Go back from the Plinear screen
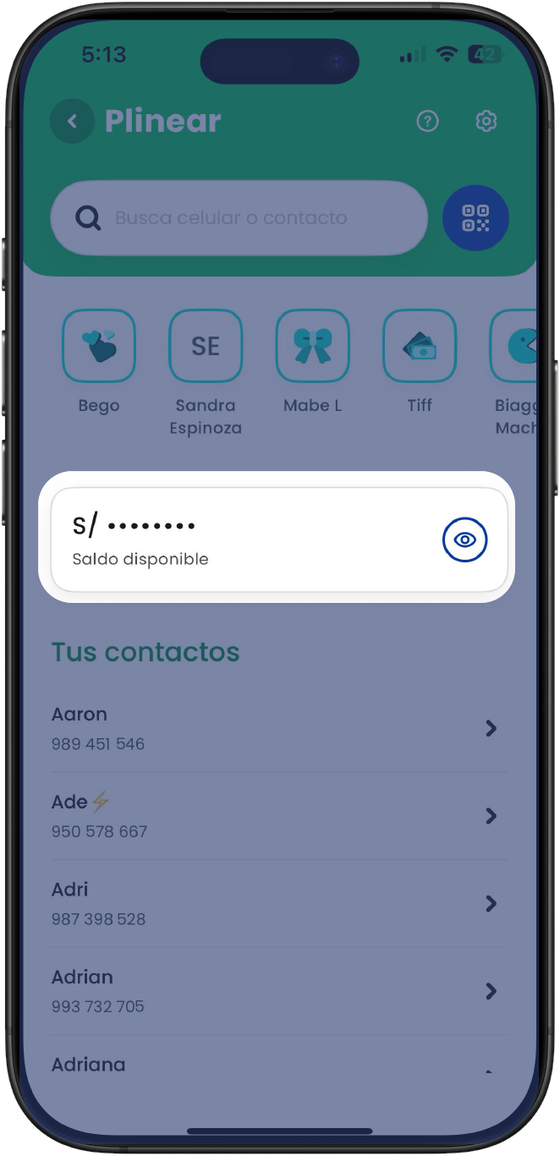This screenshot has width=560, height=1156. pyautogui.click(x=71, y=121)
